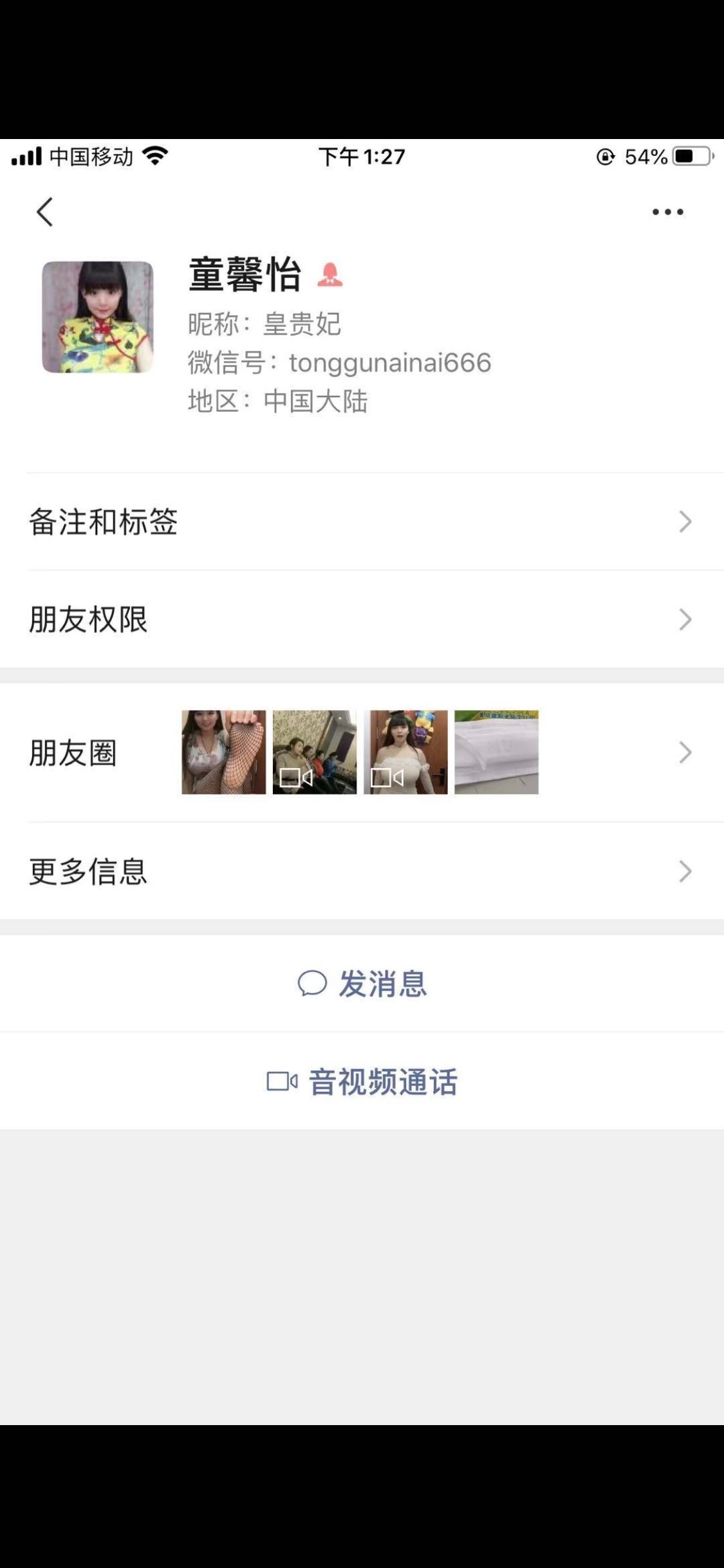Tap the back arrow to return

click(44, 212)
